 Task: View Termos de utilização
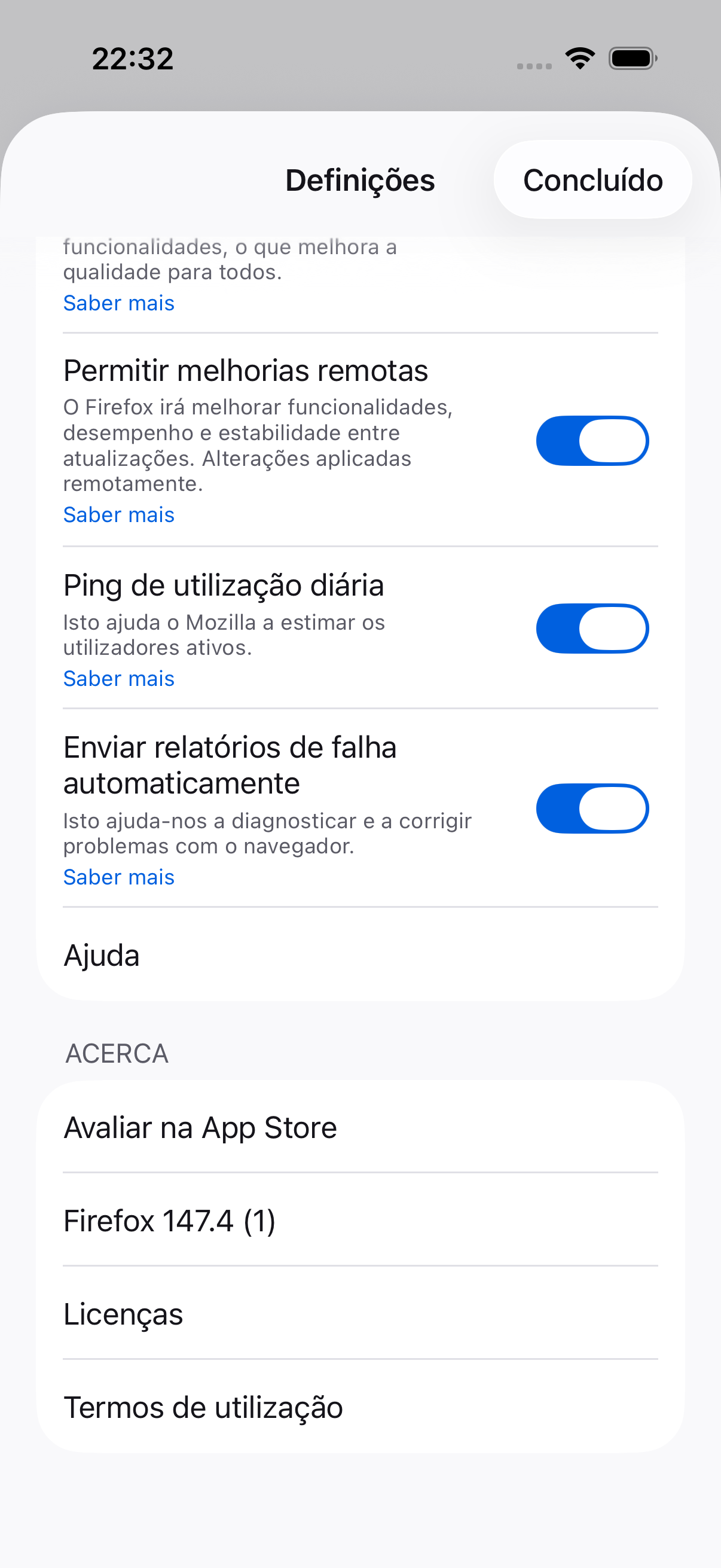pyautogui.click(x=360, y=1407)
